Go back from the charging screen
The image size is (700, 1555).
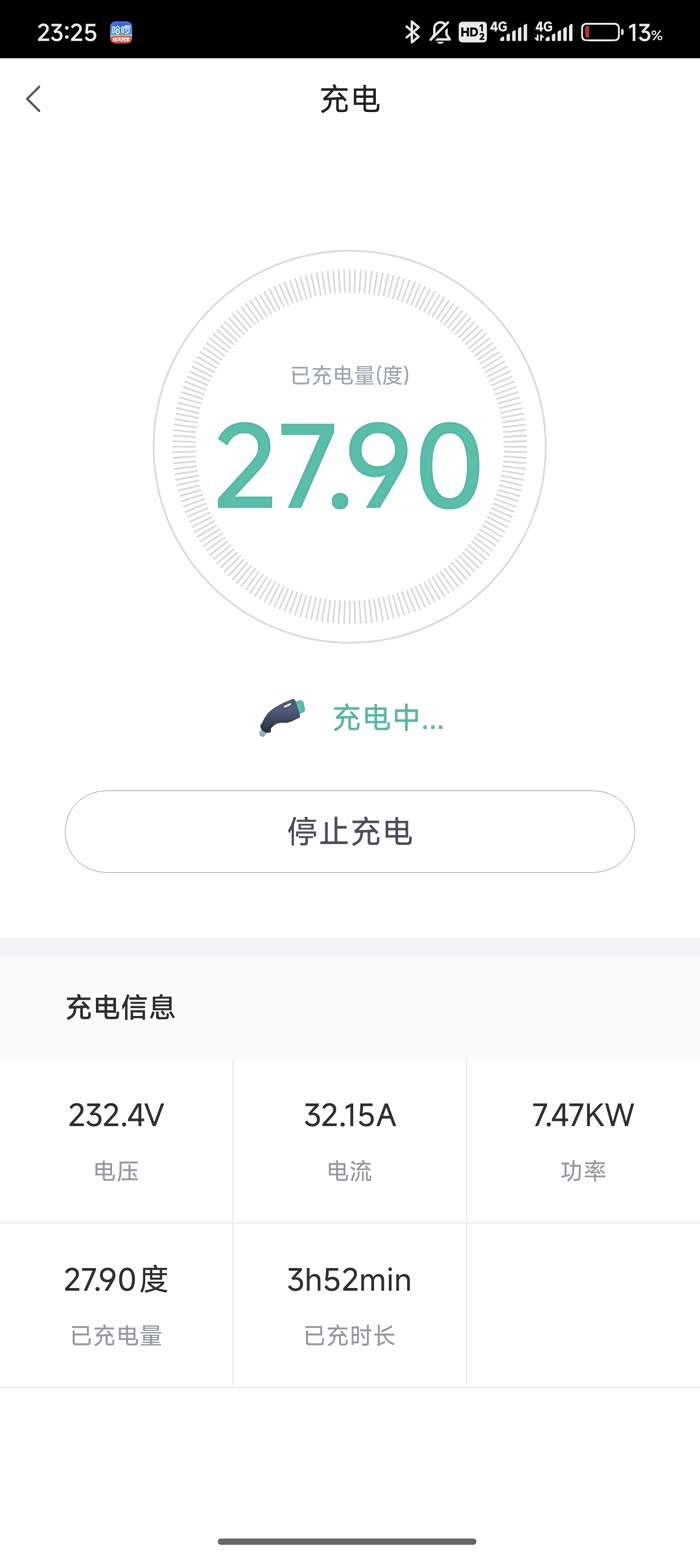(34, 99)
